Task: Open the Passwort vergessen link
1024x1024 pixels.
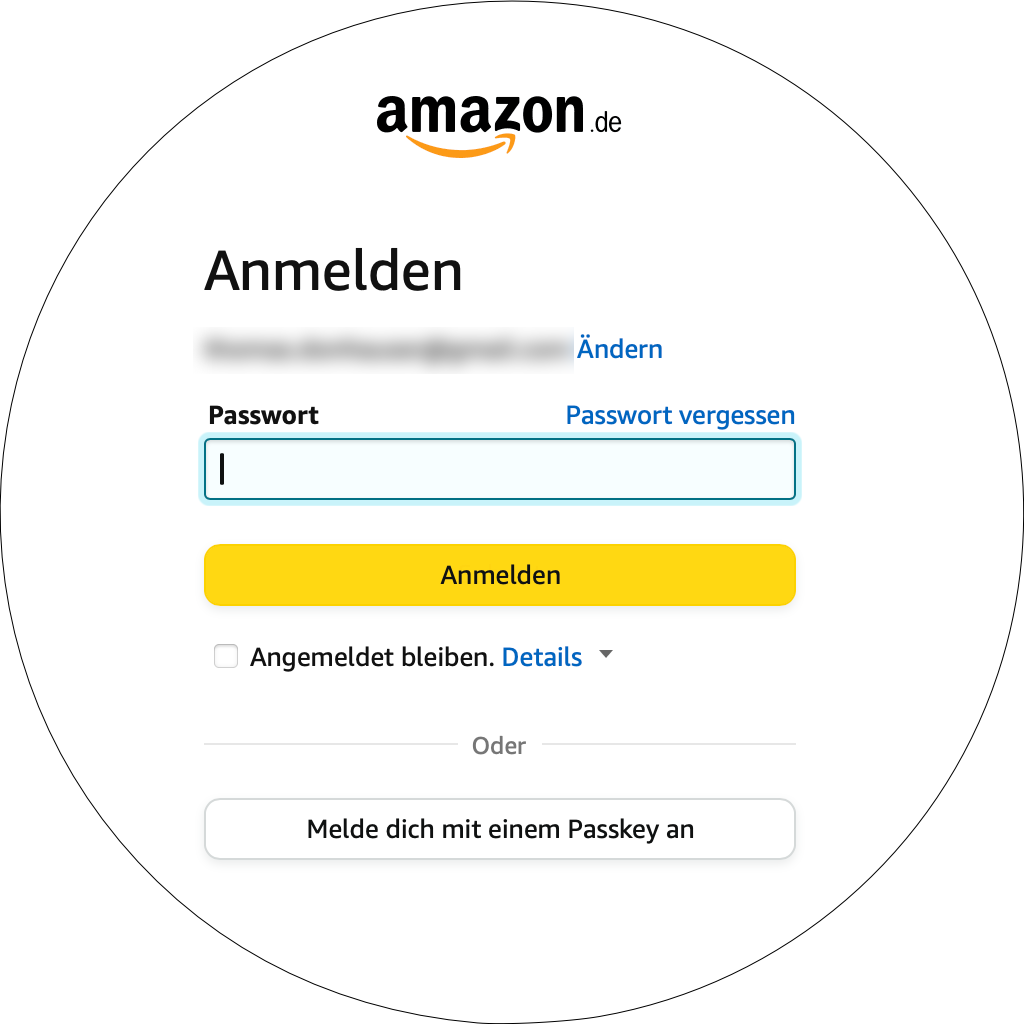Action: [x=680, y=415]
